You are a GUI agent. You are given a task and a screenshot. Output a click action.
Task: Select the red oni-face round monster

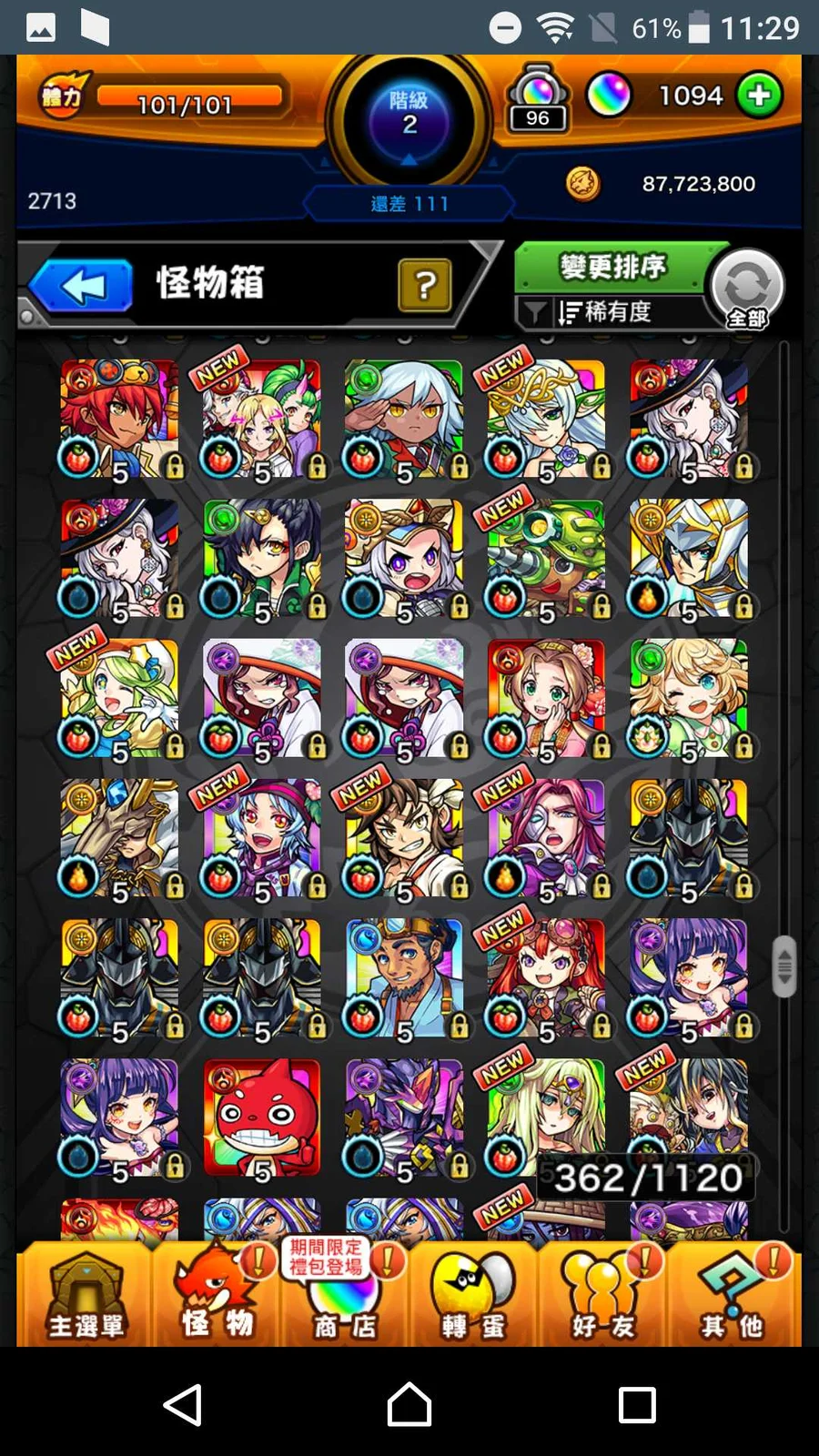click(x=262, y=1117)
